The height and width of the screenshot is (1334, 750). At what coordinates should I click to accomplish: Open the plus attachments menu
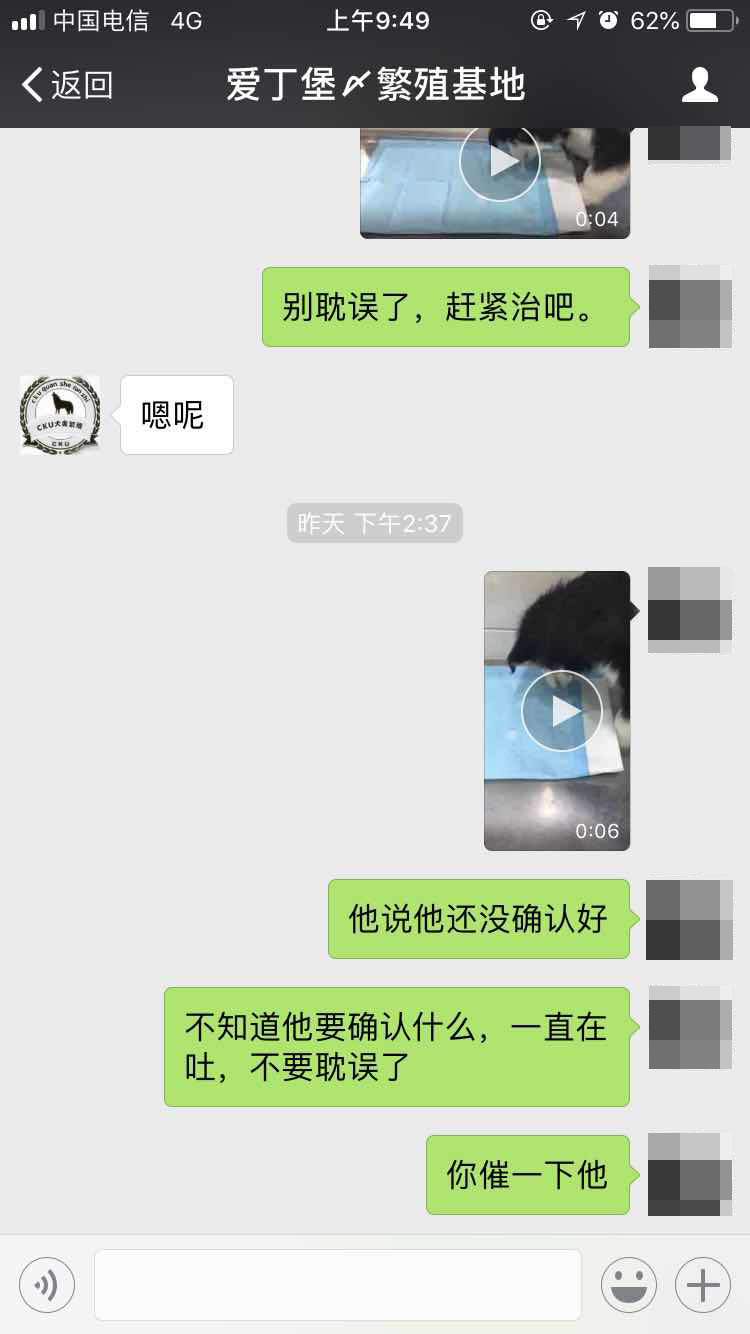coord(703,1284)
